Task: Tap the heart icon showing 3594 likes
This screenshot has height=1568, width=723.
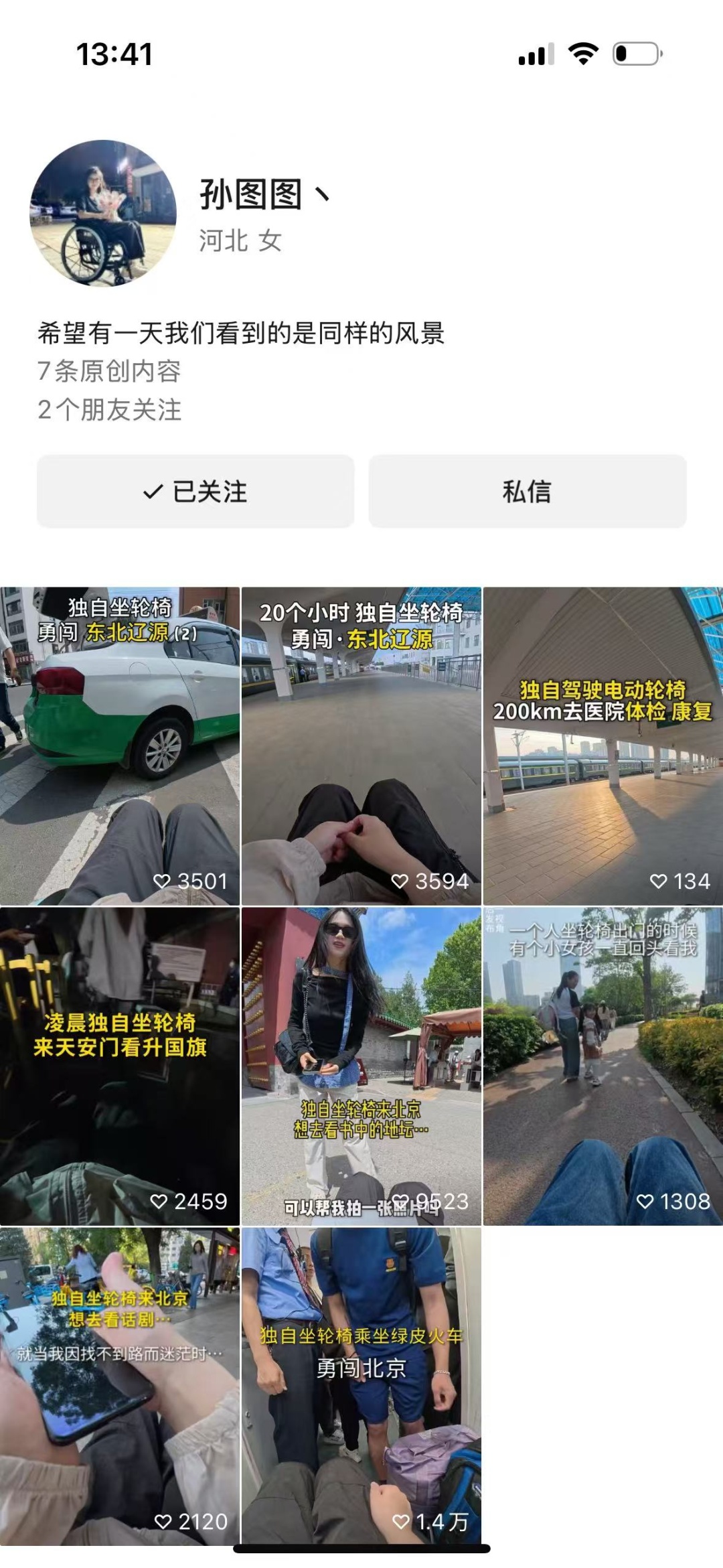Action: (x=402, y=881)
